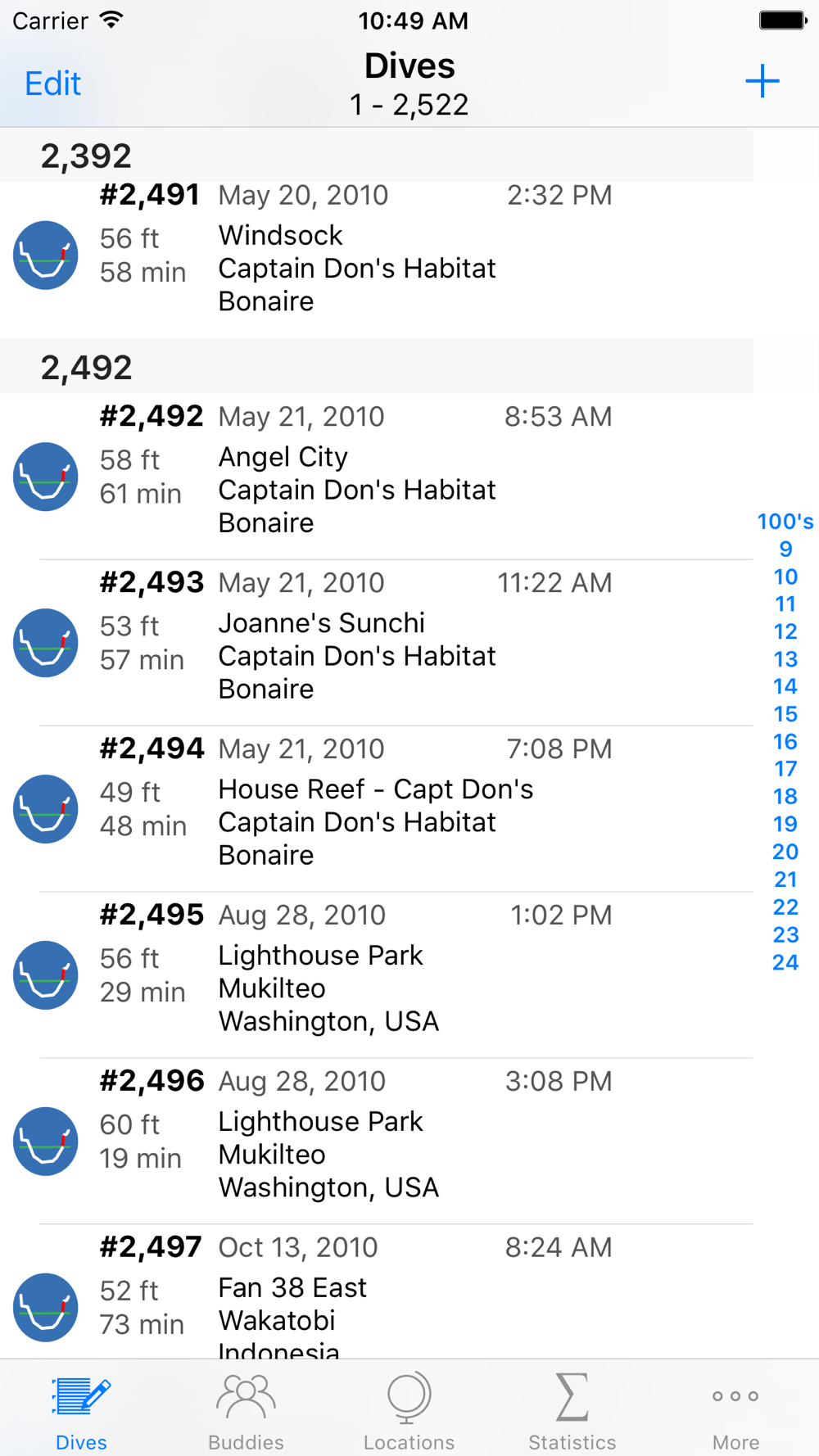Switch to the Locations tab

click(409, 1410)
